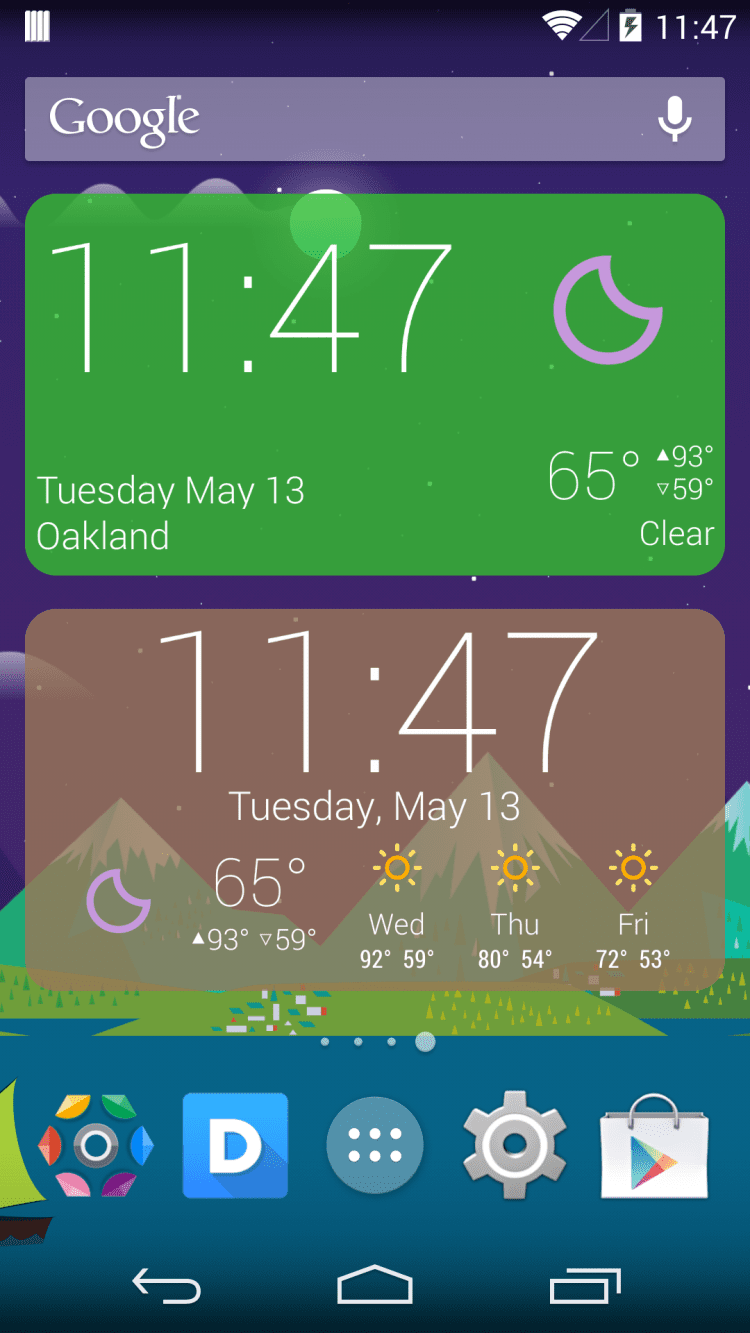
Task: Launch the Play Store
Action: click(655, 1145)
